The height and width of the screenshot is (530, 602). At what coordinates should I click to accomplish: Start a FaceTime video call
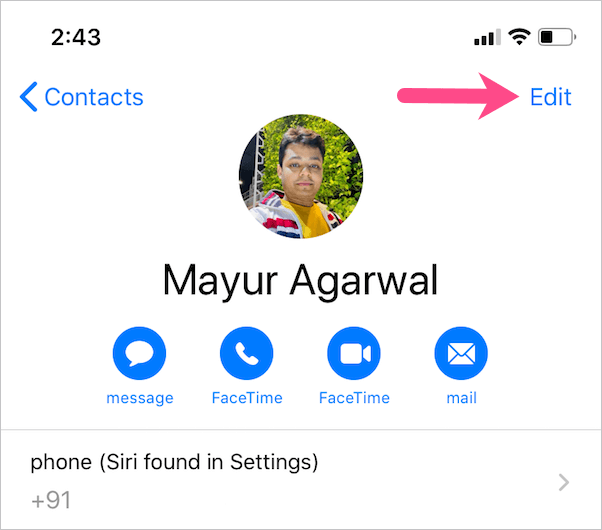(354, 353)
